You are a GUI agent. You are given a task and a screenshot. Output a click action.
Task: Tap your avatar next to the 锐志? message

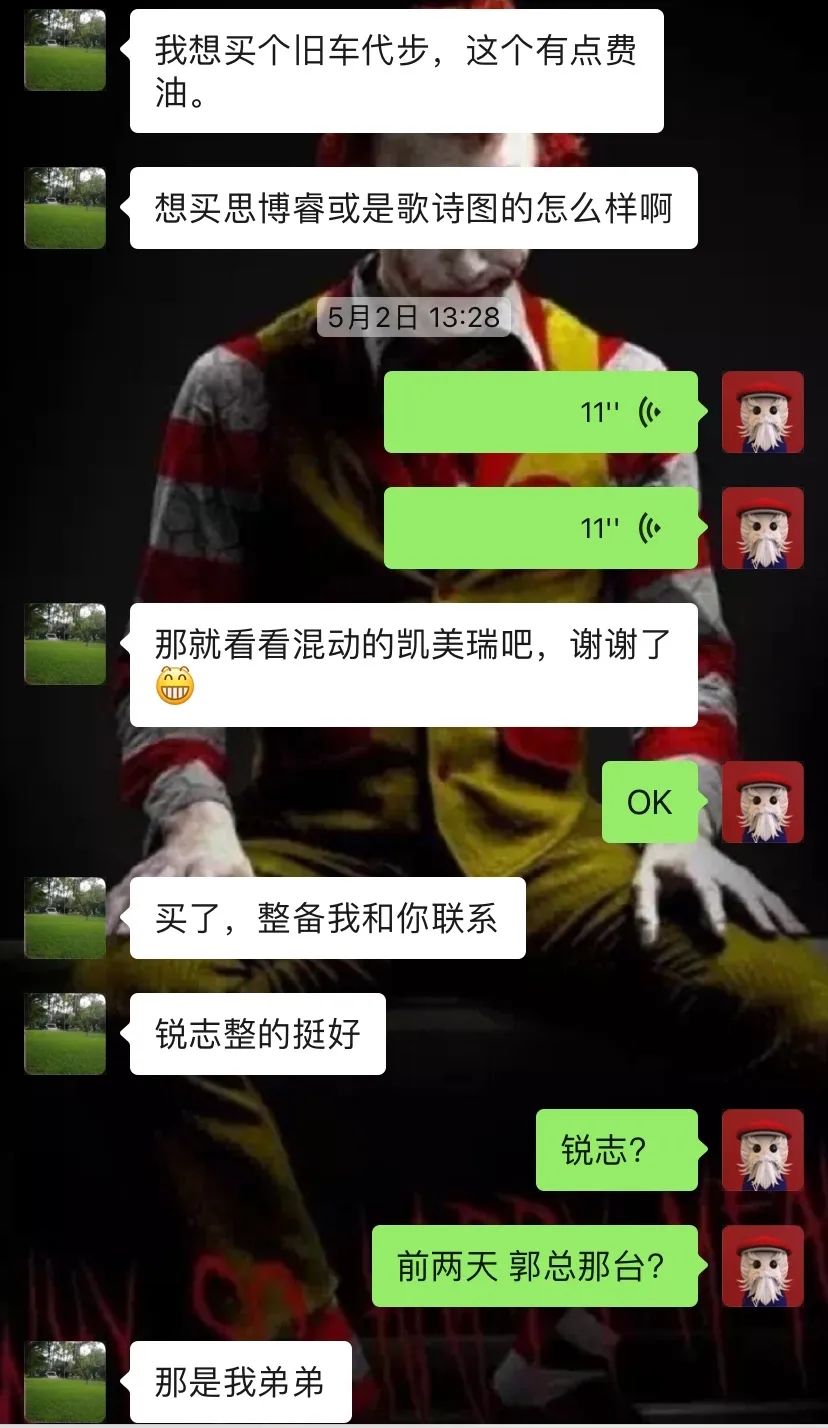[x=763, y=1149]
